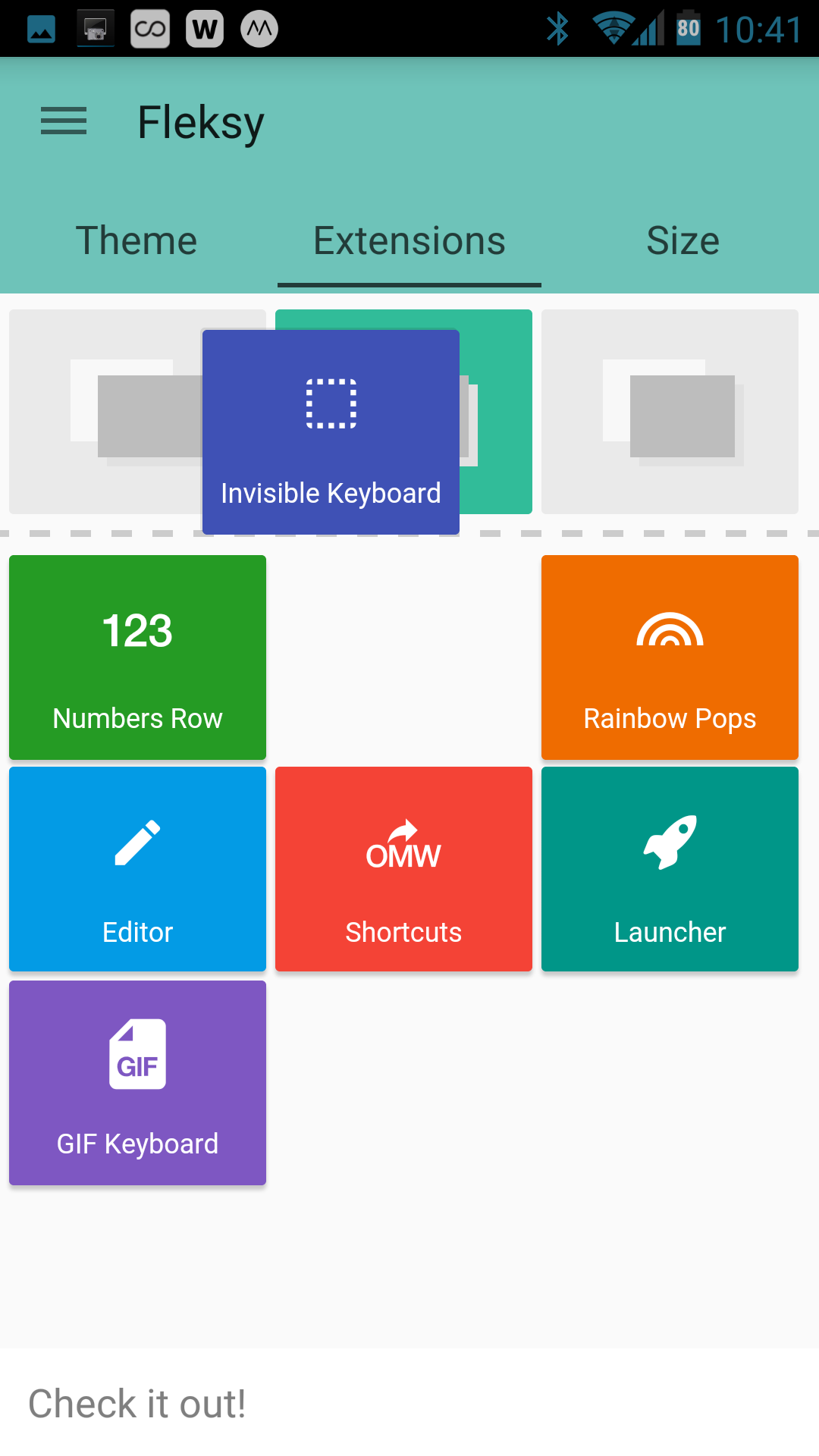Open the Shortcuts extension tile
This screenshot has height=1456, width=819.
click(403, 869)
